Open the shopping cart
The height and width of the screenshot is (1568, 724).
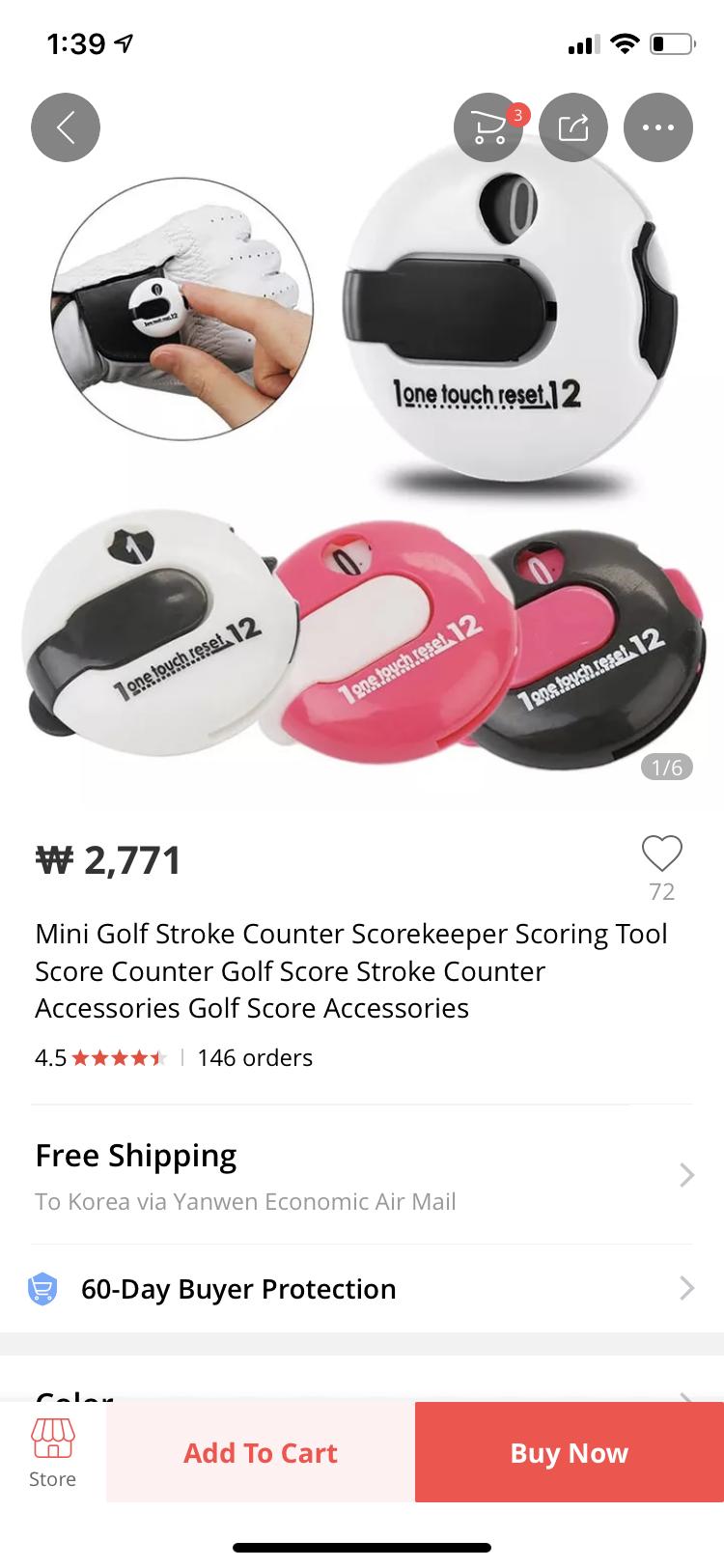click(x=488, y=126)
